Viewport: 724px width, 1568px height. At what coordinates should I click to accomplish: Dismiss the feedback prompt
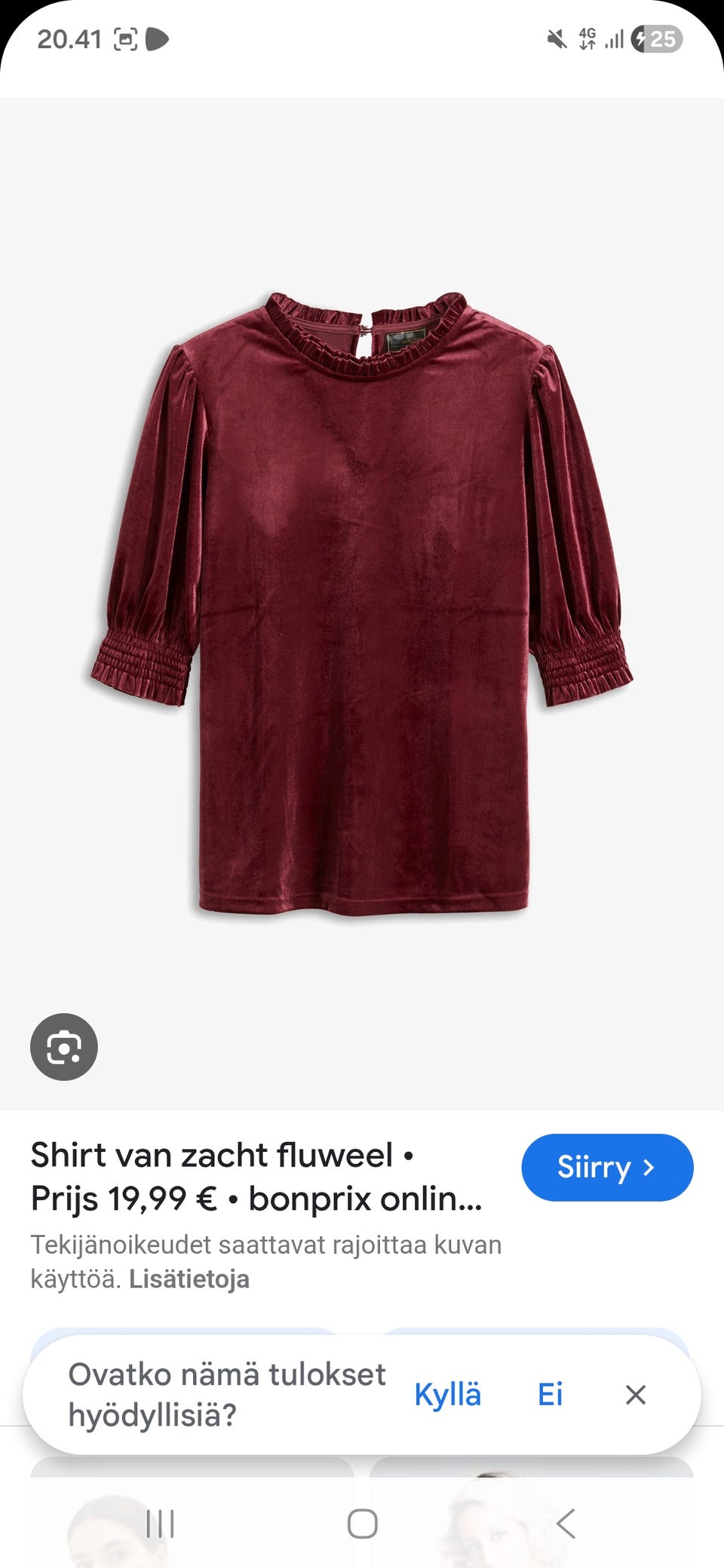pyautogui.click(x=636, y=1395)
